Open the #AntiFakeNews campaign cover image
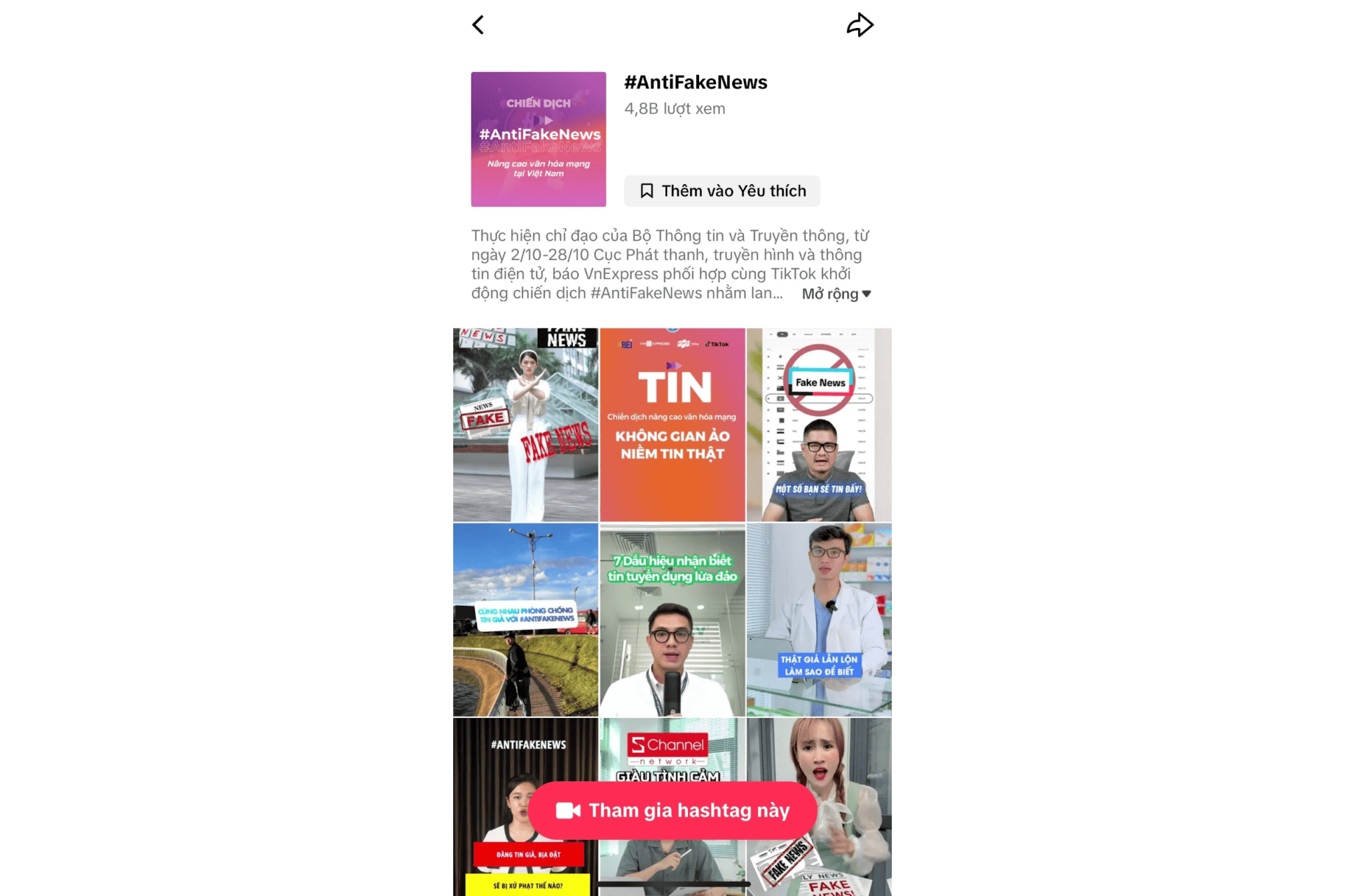Viewport: 1345px width, 896px height. click(538, 139)
